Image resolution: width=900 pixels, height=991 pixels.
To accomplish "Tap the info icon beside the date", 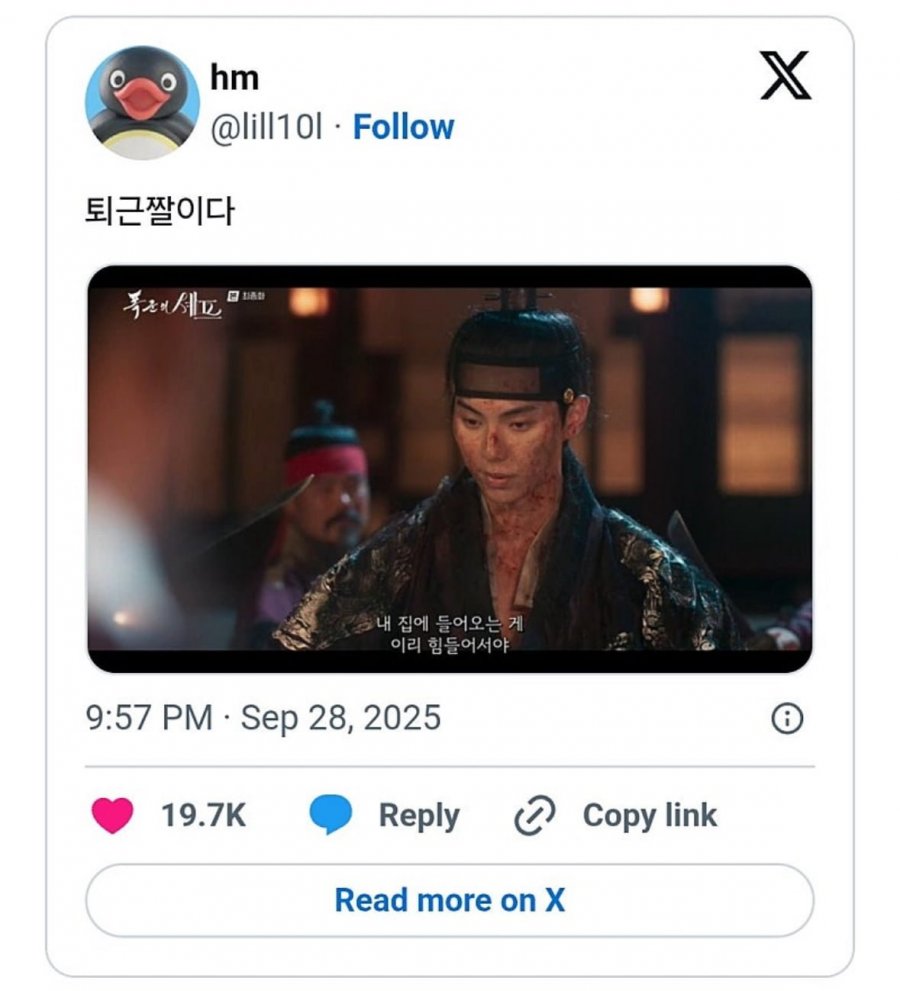I will click(787, 718).
